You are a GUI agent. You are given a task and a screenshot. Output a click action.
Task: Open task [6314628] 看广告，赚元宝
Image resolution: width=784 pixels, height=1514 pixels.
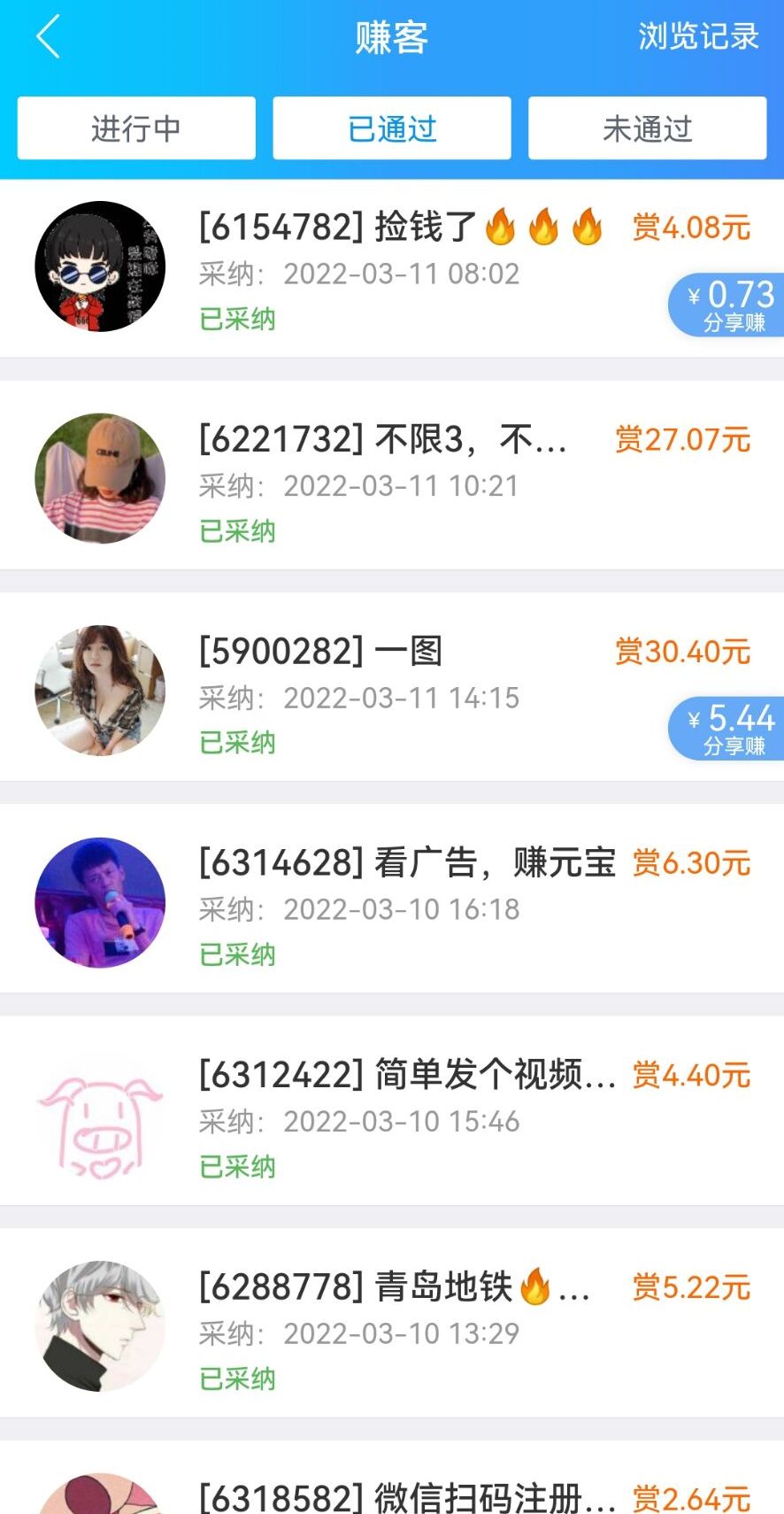tap(407, 863)
